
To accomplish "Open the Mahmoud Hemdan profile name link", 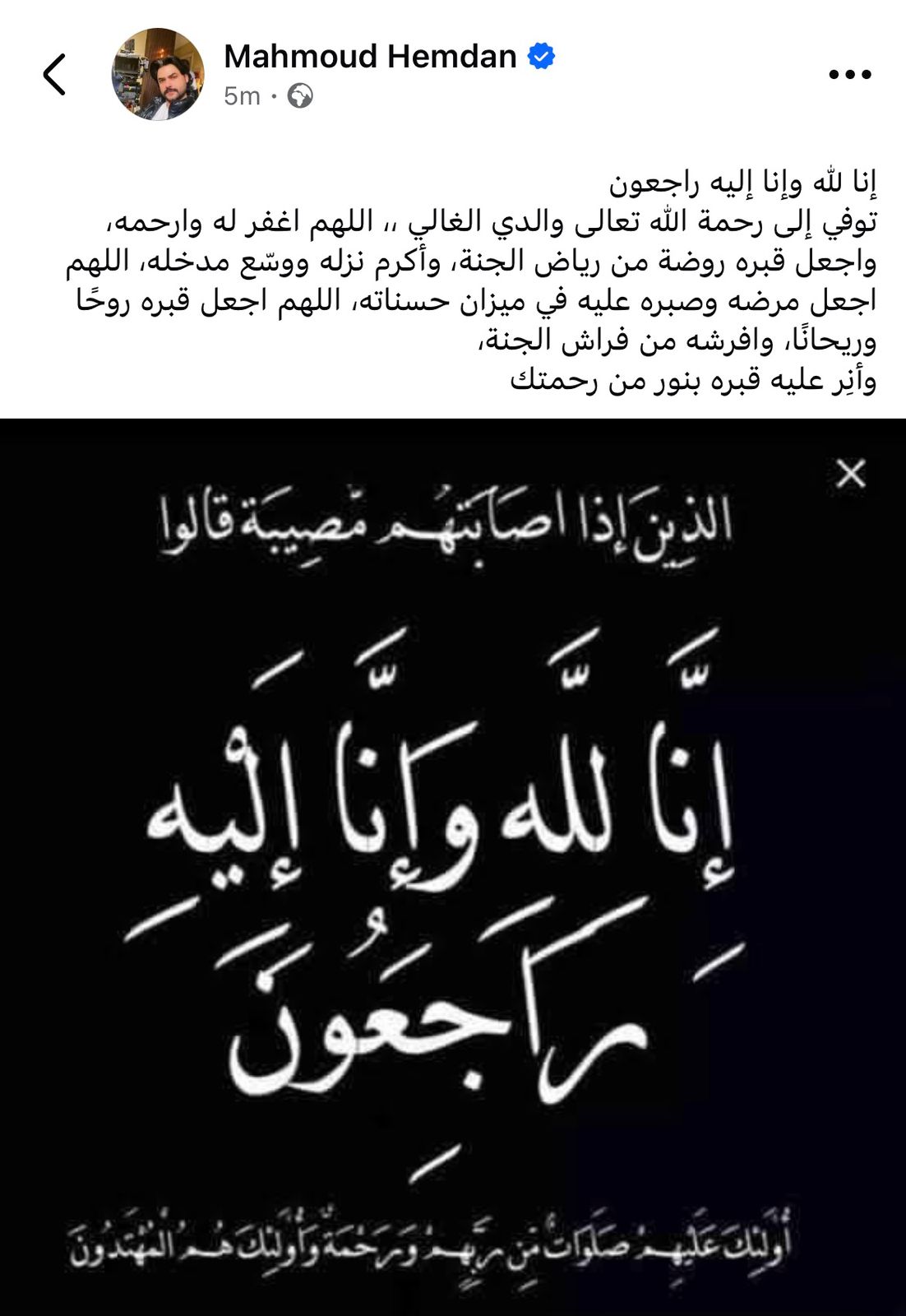I will (370, 57).
